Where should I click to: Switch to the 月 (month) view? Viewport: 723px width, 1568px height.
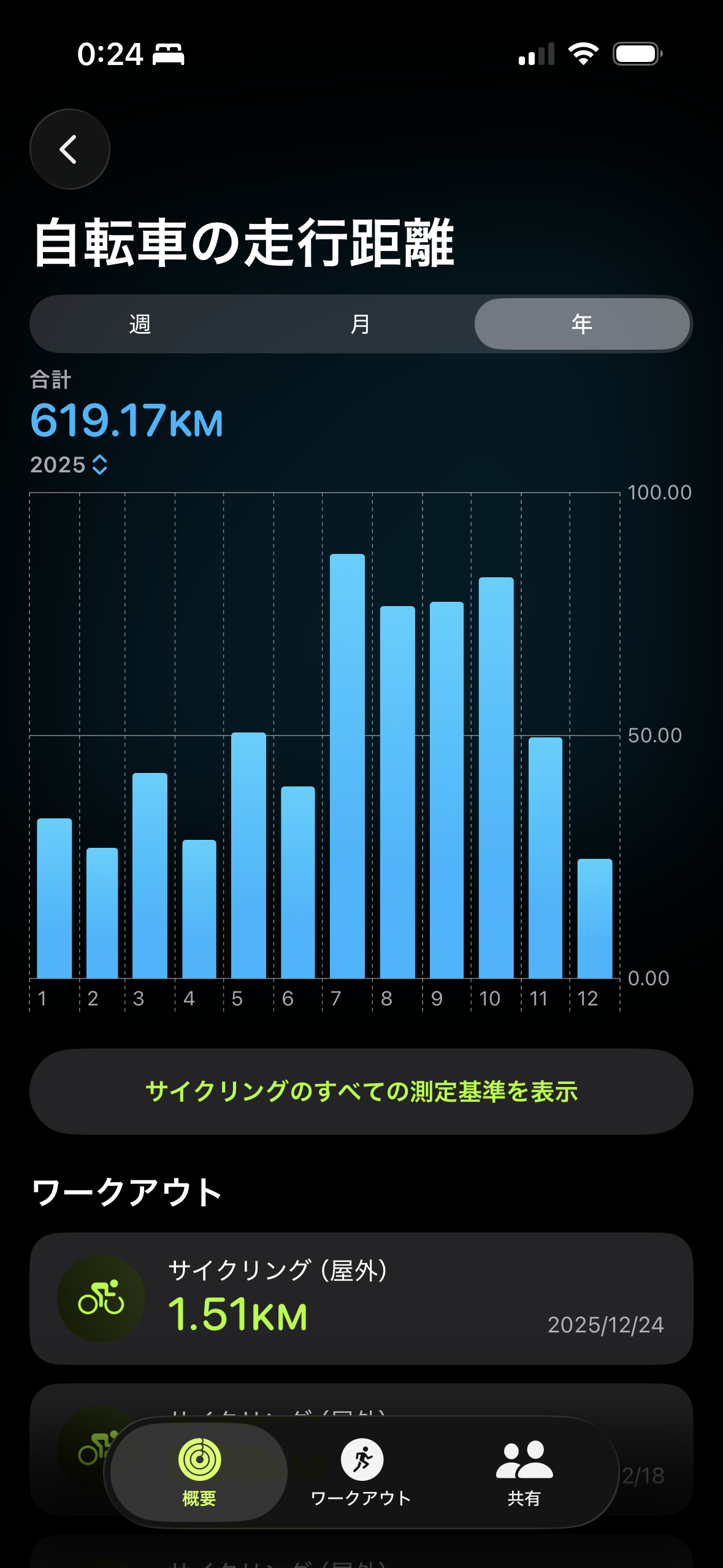pos(361,324)
